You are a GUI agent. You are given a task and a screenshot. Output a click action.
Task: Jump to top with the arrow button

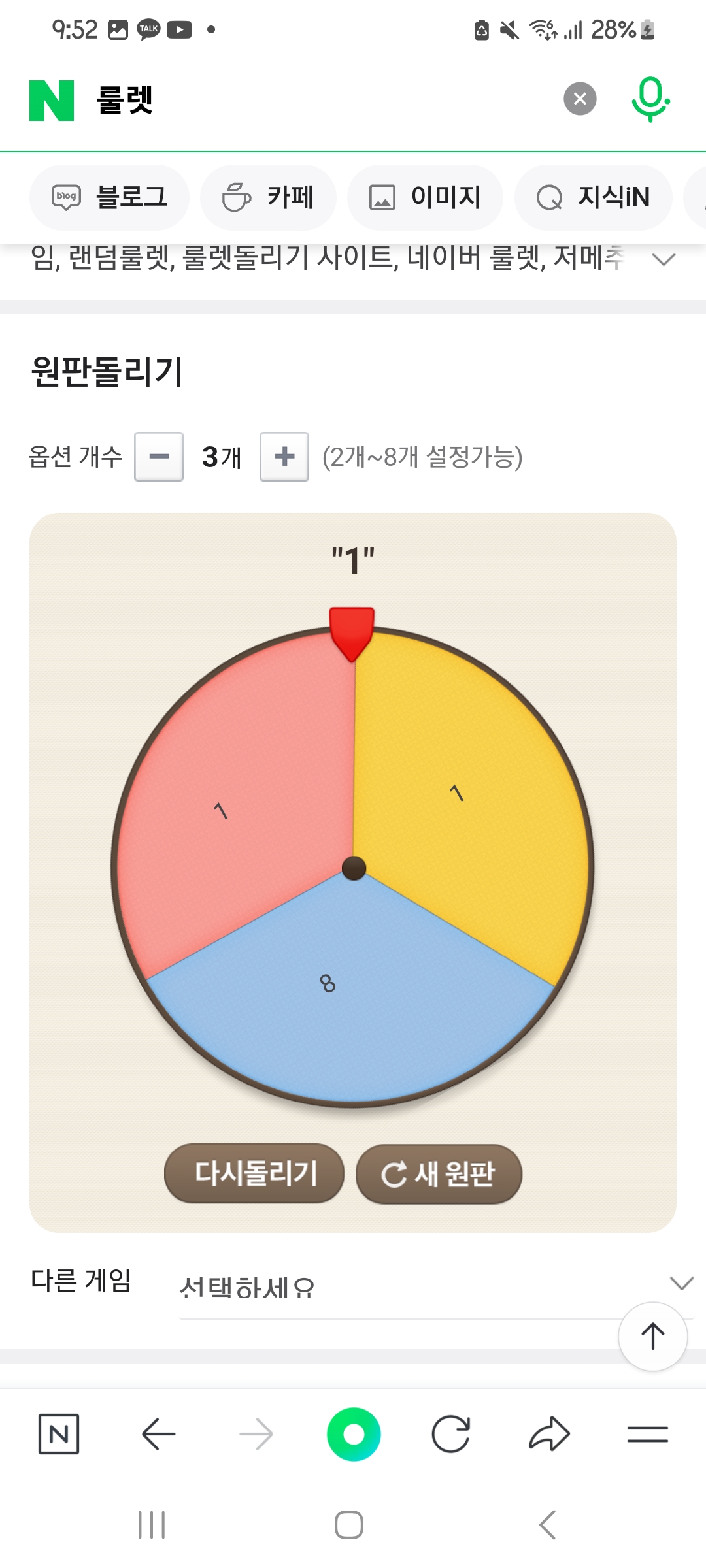(x=652, y=1337)
